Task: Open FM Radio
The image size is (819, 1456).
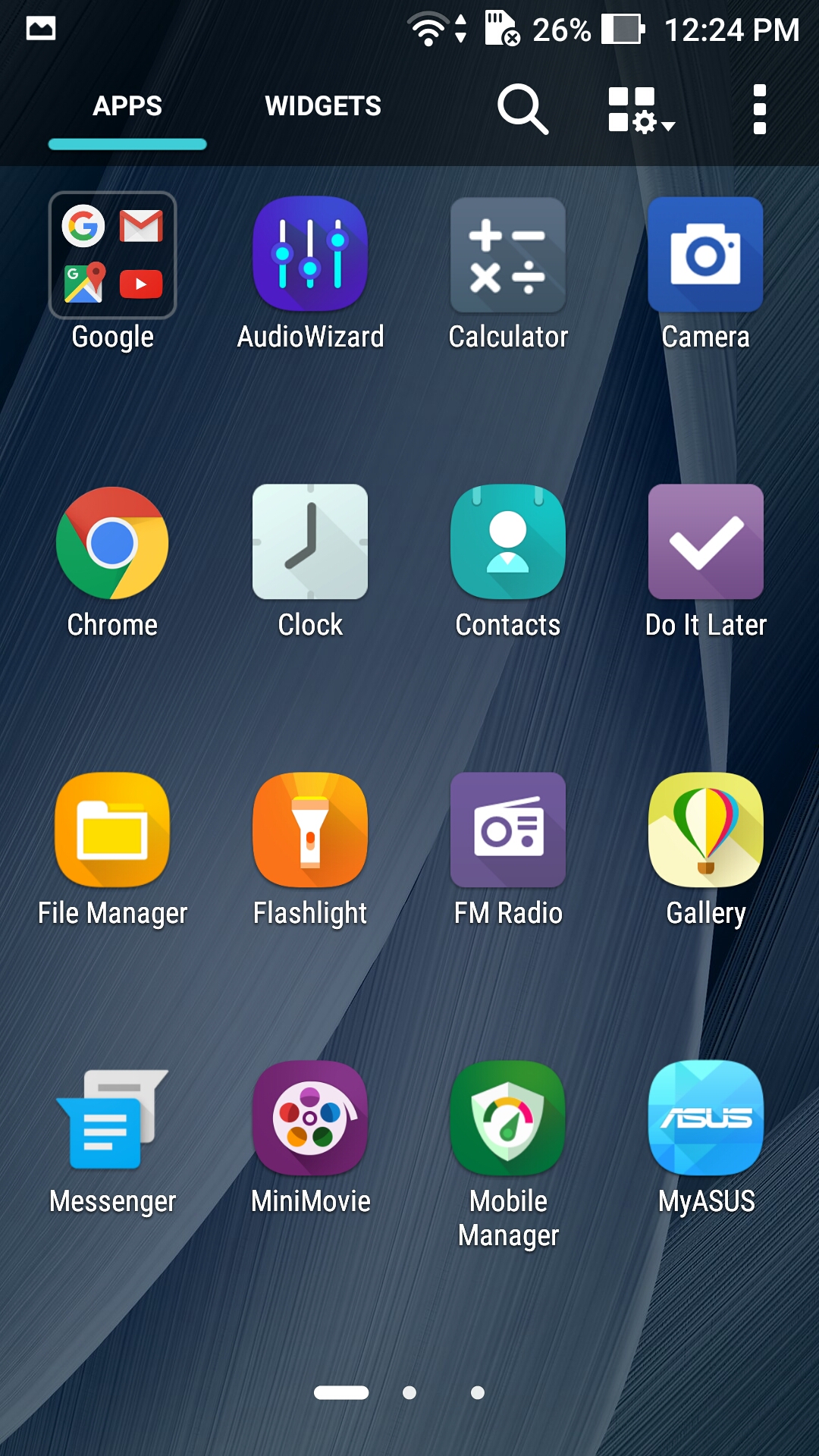Action: coord(508,831)
